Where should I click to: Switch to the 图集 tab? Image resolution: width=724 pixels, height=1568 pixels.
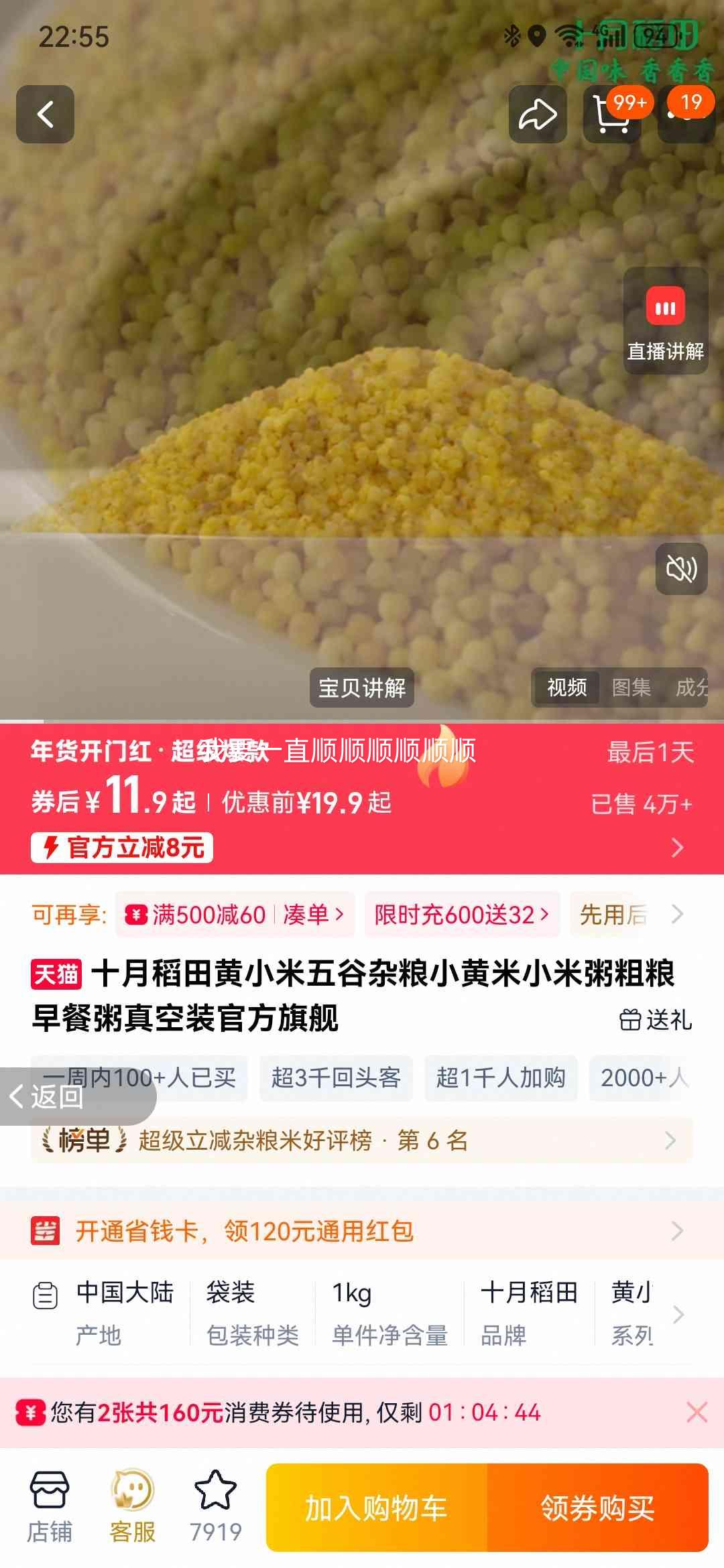point(630,688)
